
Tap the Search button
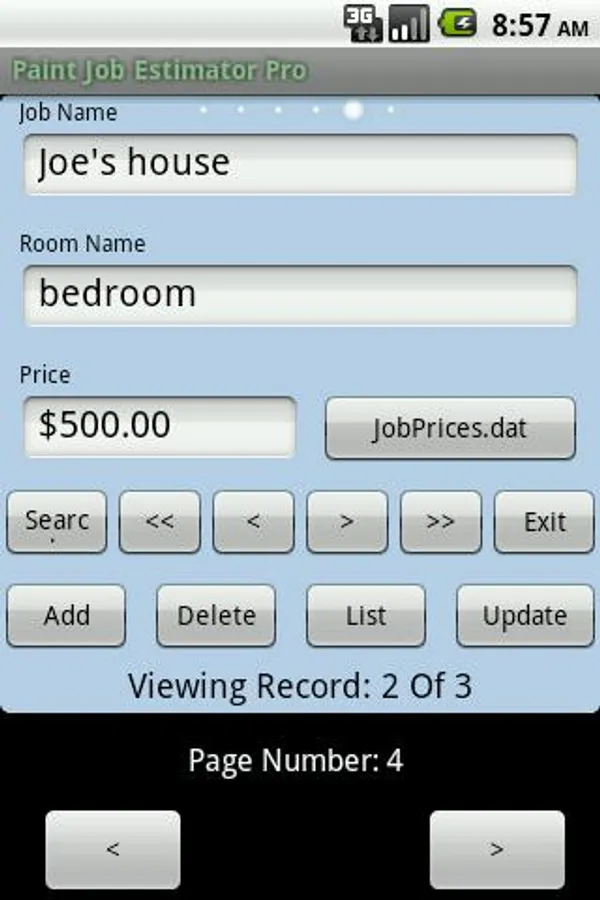57,521
